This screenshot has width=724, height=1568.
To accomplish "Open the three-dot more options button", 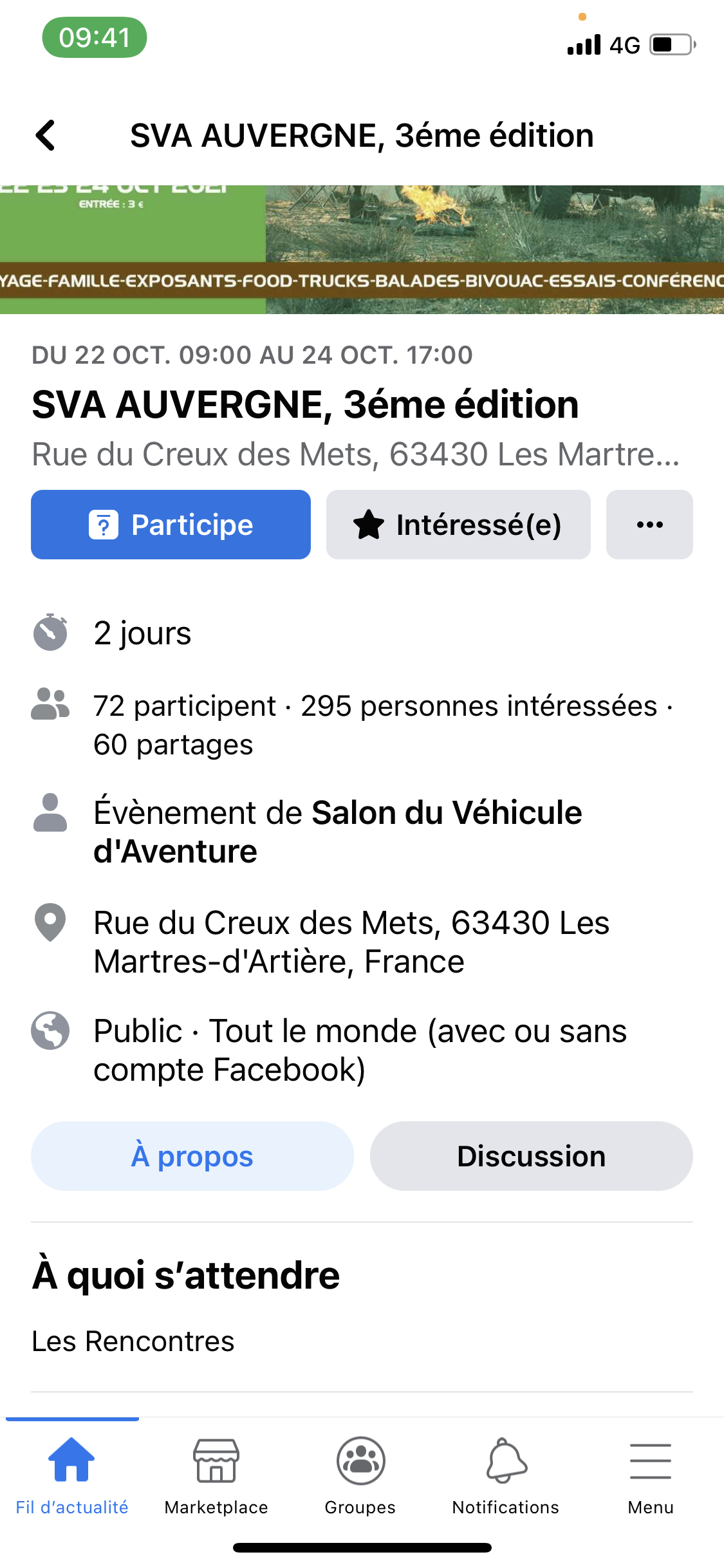I will pyautogui.click(x=649, y=525).
